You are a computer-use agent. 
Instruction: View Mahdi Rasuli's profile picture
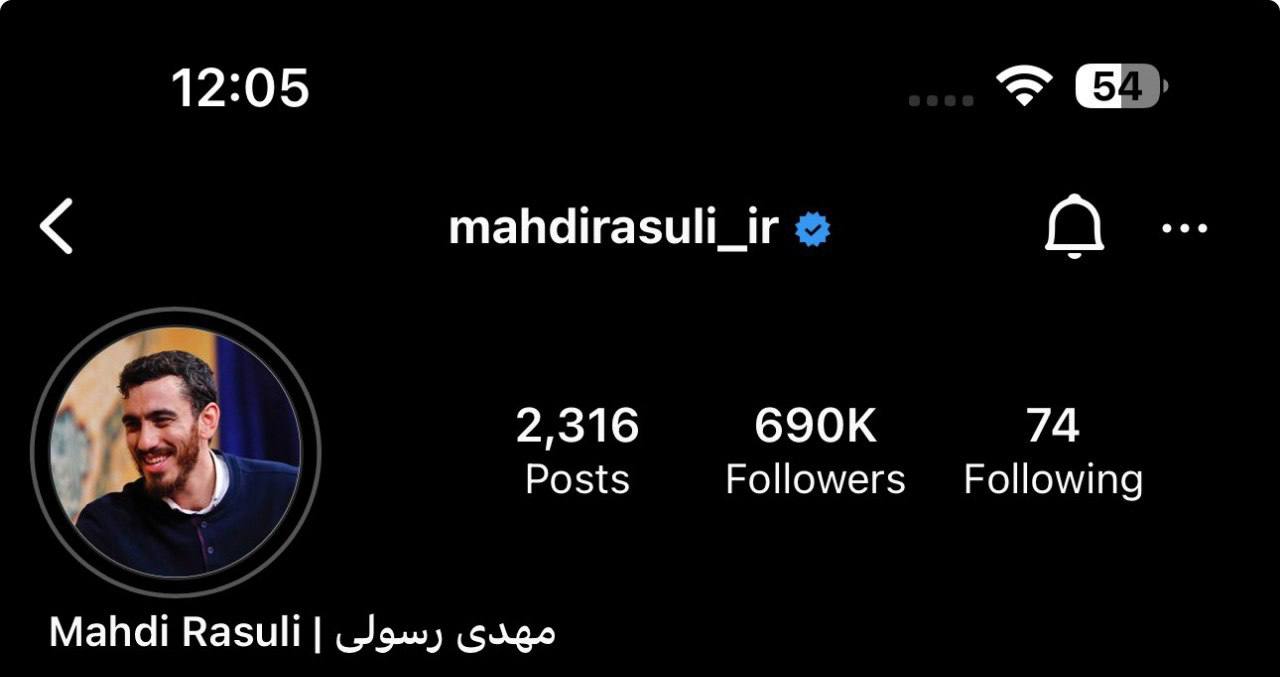pyautogui.click(x=176, y=453)
